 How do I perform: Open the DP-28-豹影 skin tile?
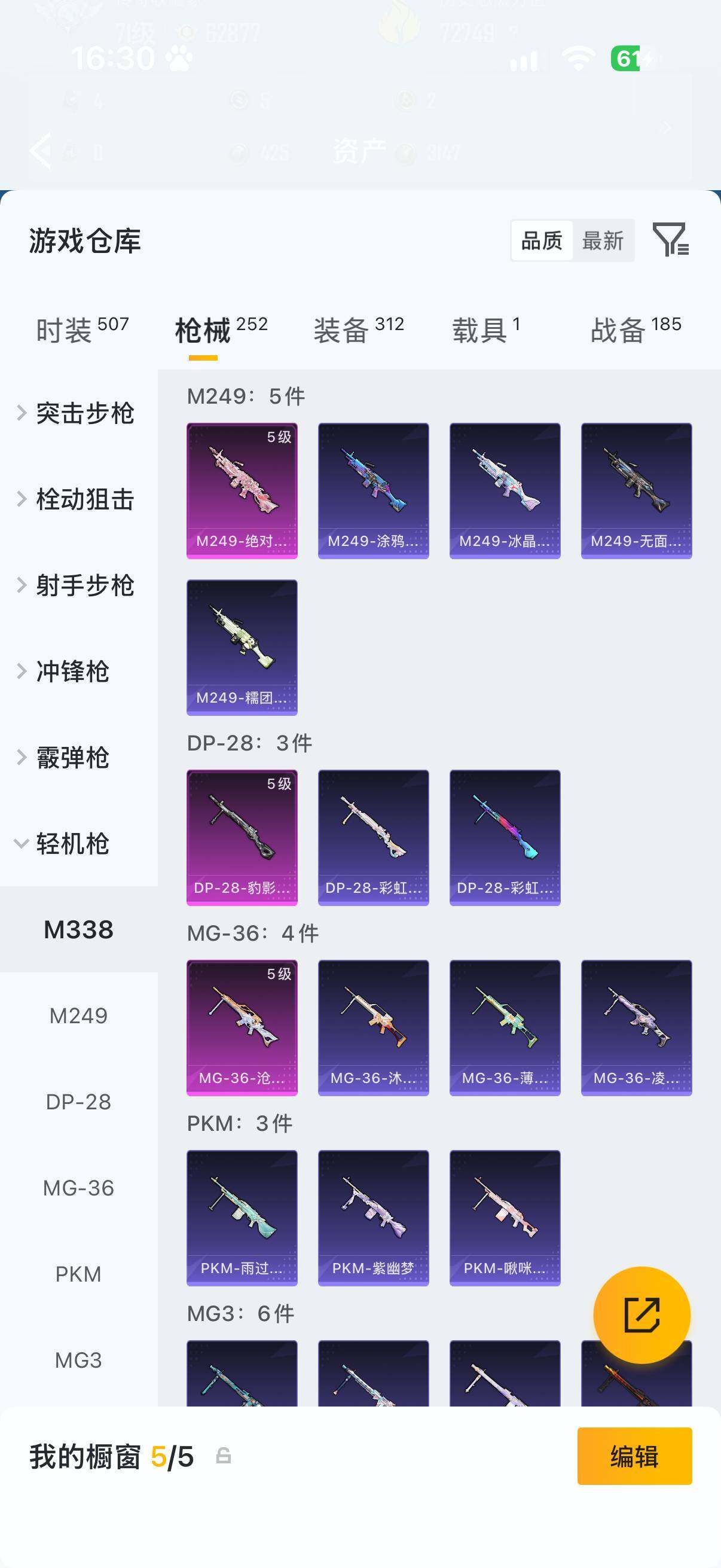click(x=242, y=838)
